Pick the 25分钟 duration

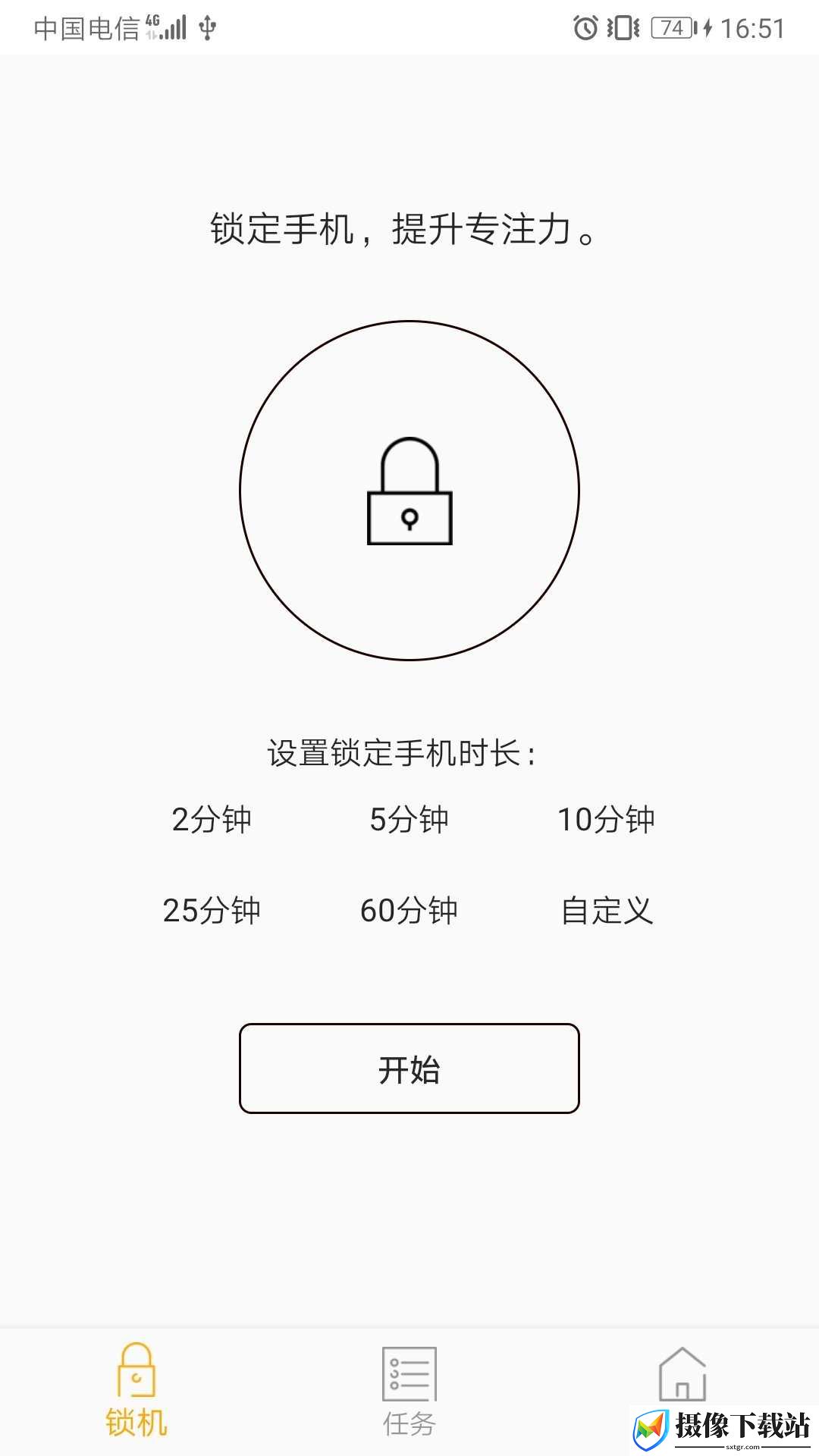click(x=212, y=910)
